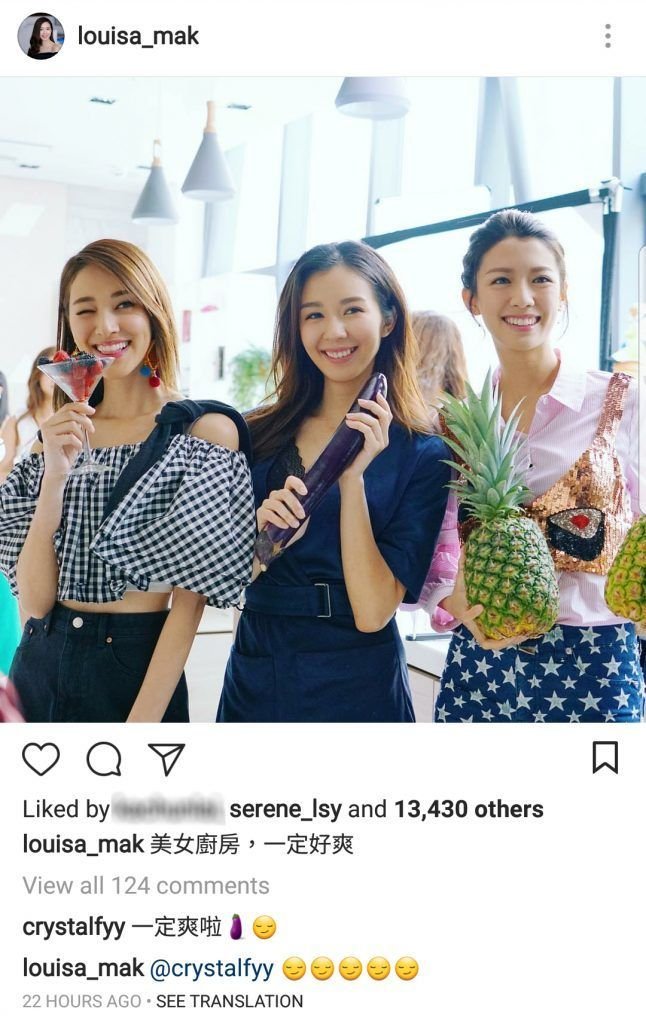Open the post's overflow menu

click(x=607, y=36)
